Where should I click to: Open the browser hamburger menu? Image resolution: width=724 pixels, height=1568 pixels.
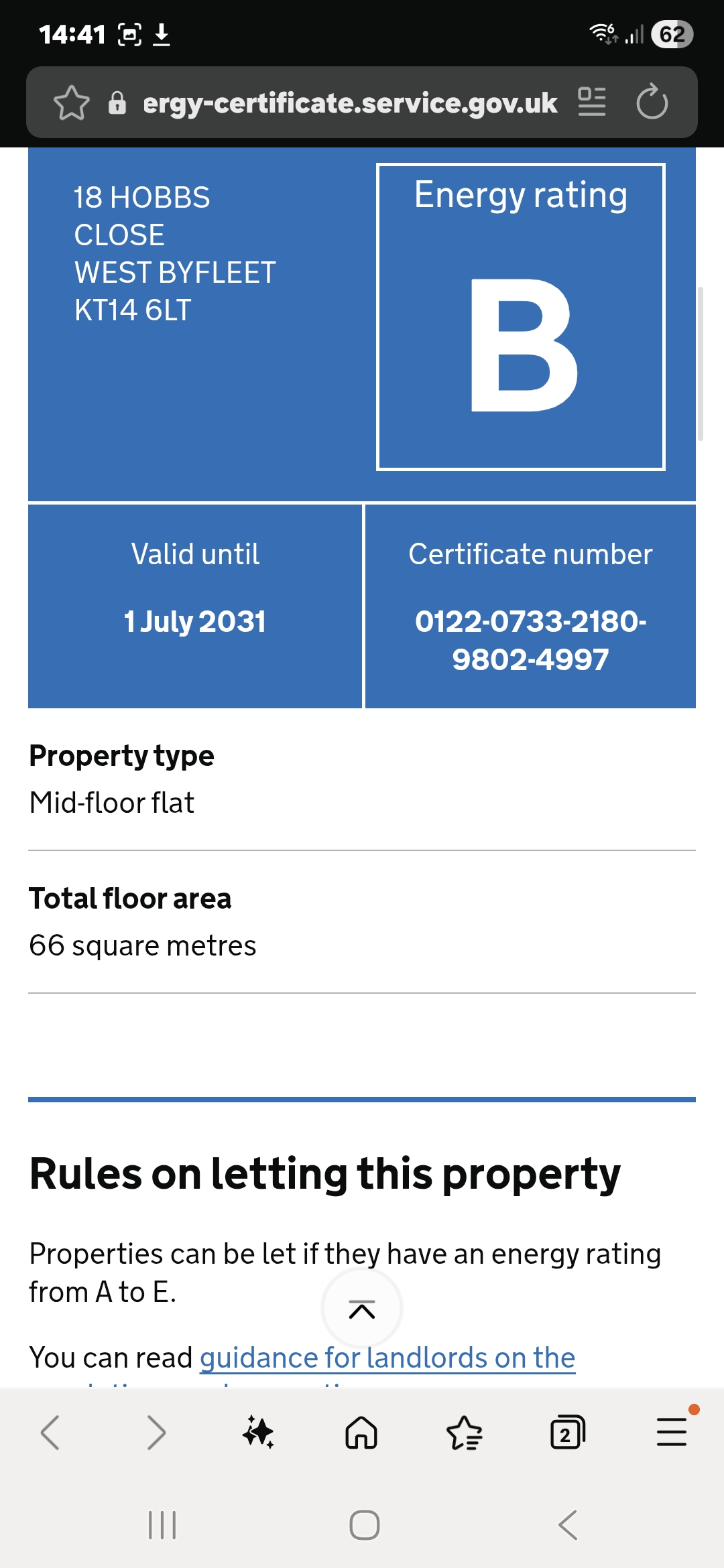(x=671, y=1433)
